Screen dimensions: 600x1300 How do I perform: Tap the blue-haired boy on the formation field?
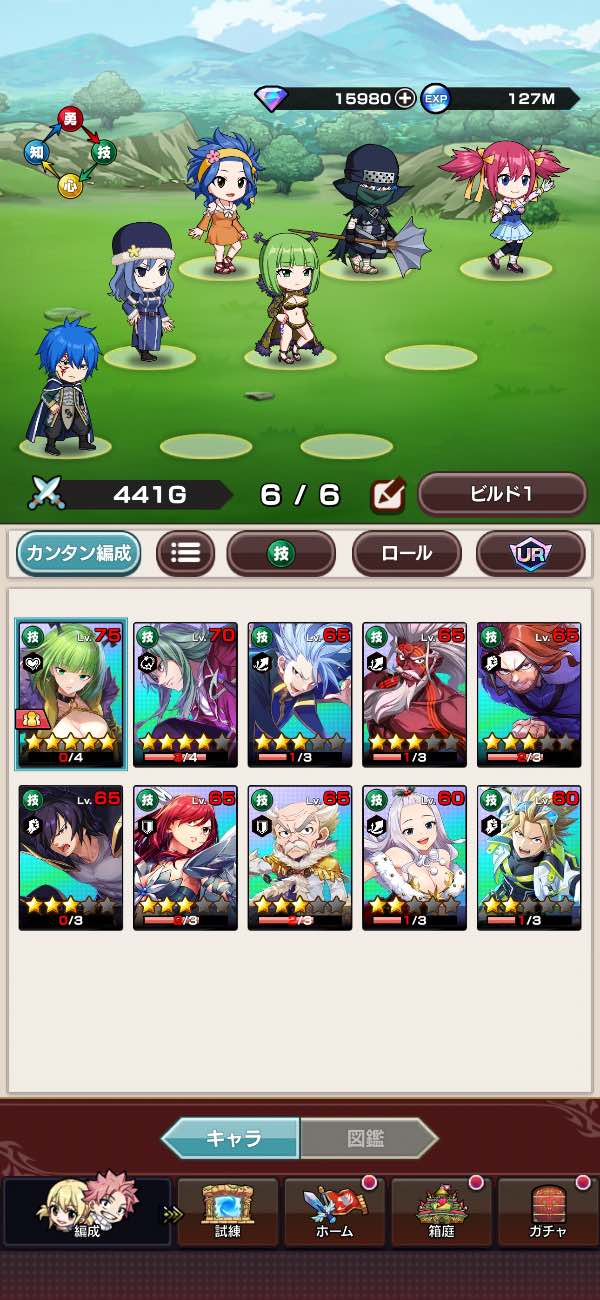66,383
